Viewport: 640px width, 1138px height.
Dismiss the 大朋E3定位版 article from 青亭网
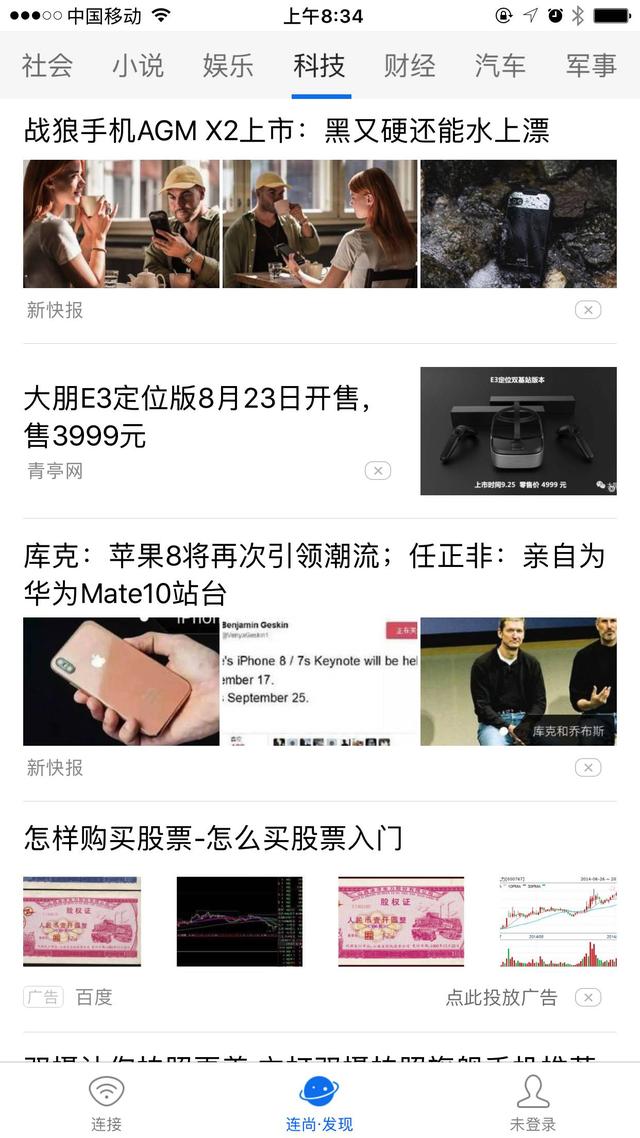pyautogui.click(x=377, y=470)
